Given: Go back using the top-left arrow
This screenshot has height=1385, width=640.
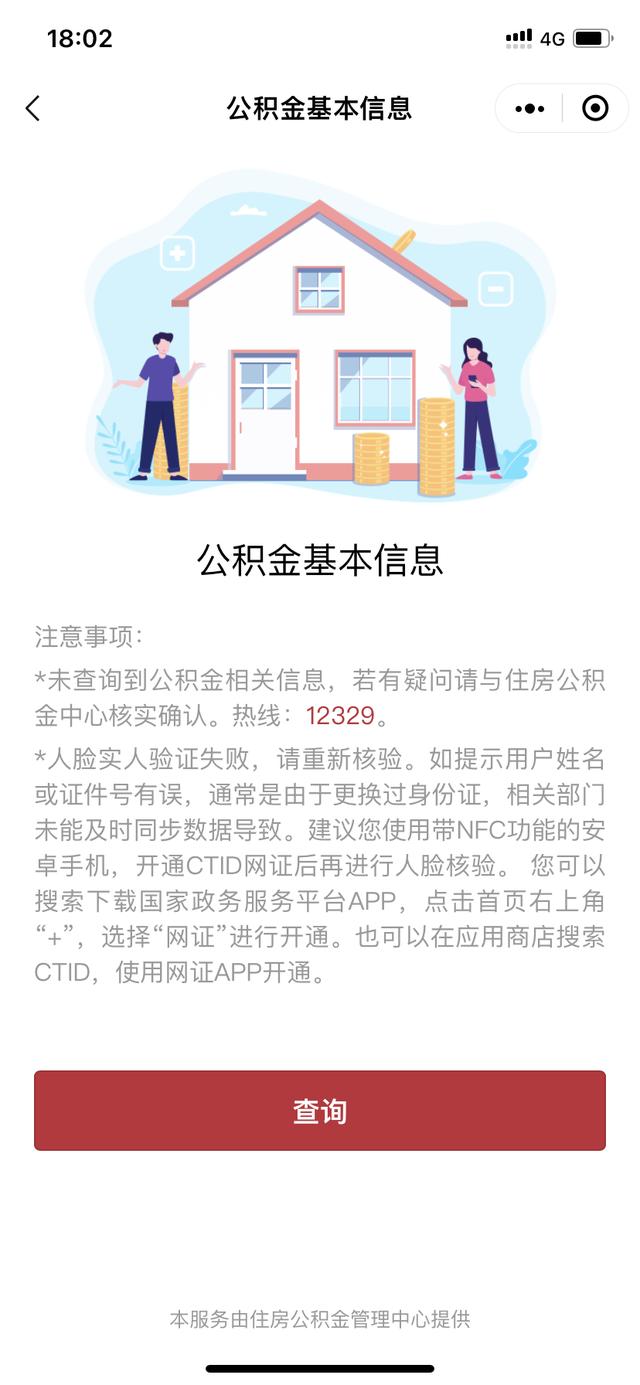Looking at the screenshot, I should [x=33, y=108].
